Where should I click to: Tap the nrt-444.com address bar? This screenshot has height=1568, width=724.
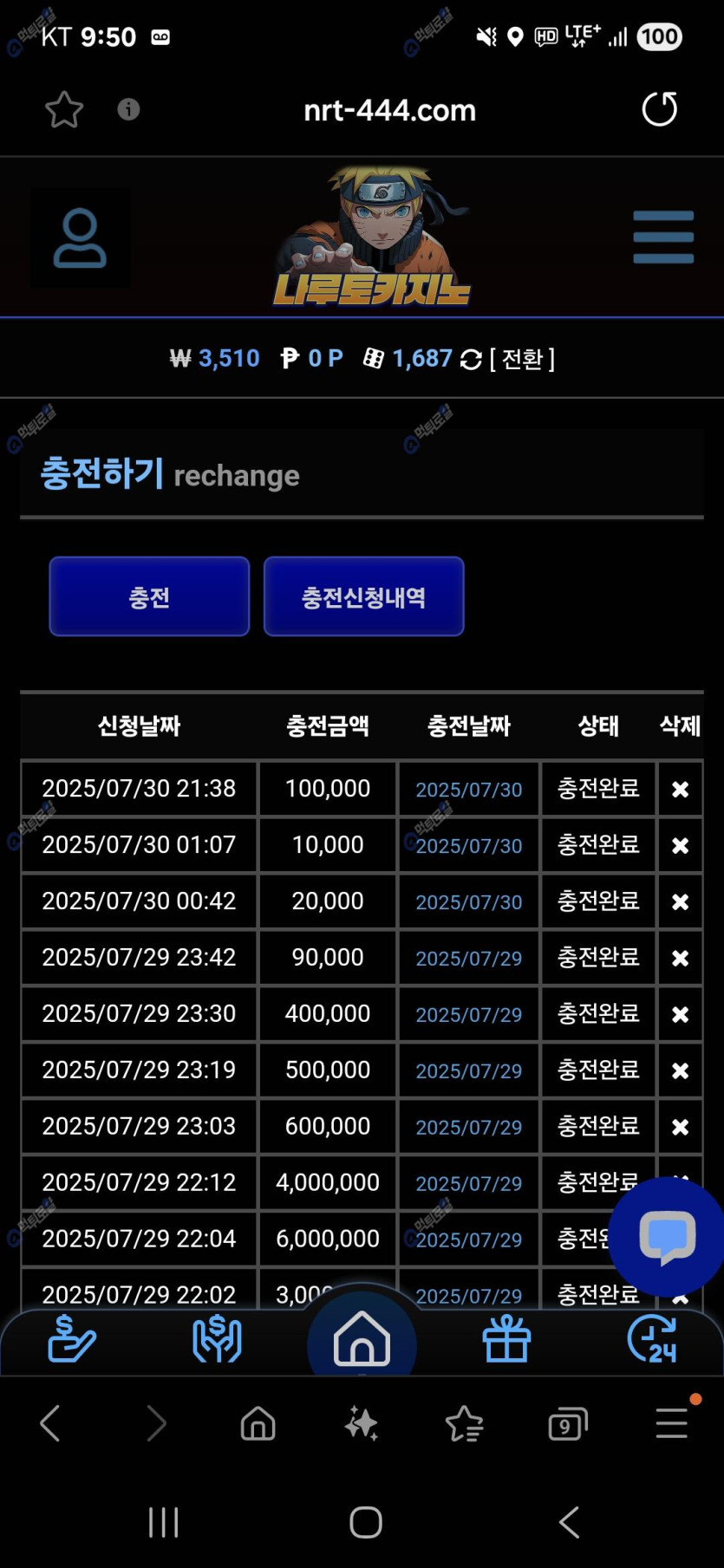tap(389, 110)
